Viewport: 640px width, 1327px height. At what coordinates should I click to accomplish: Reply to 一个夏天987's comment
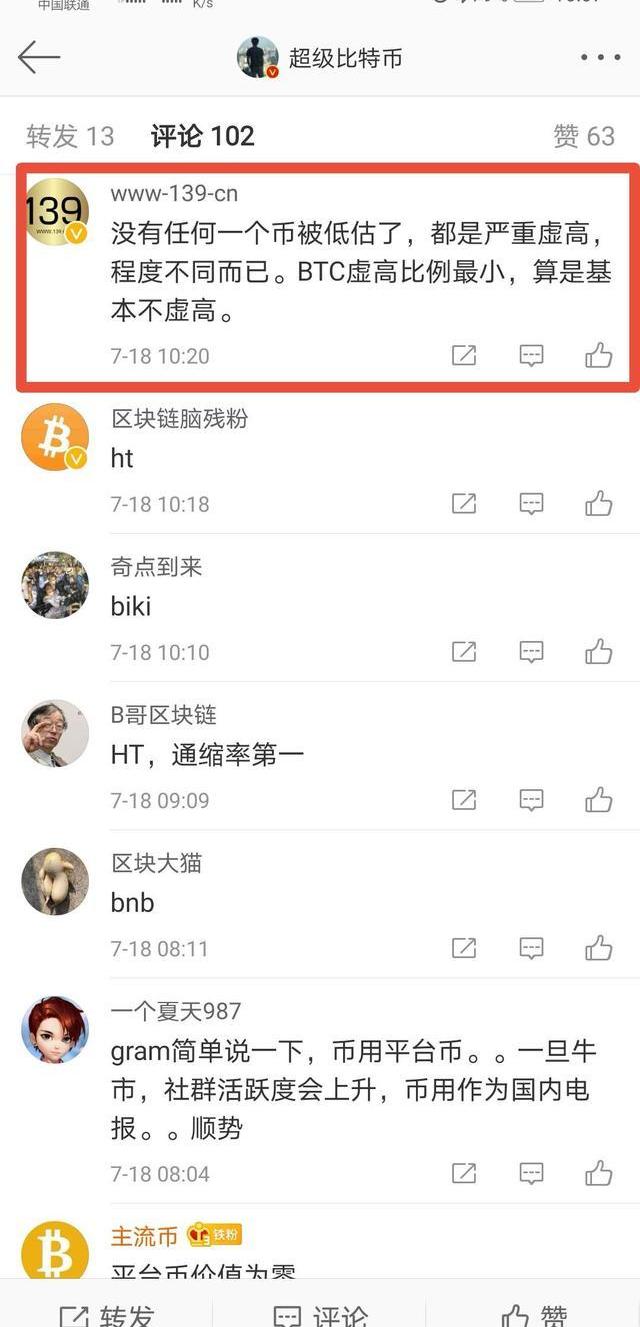(x=531, y=1173)
